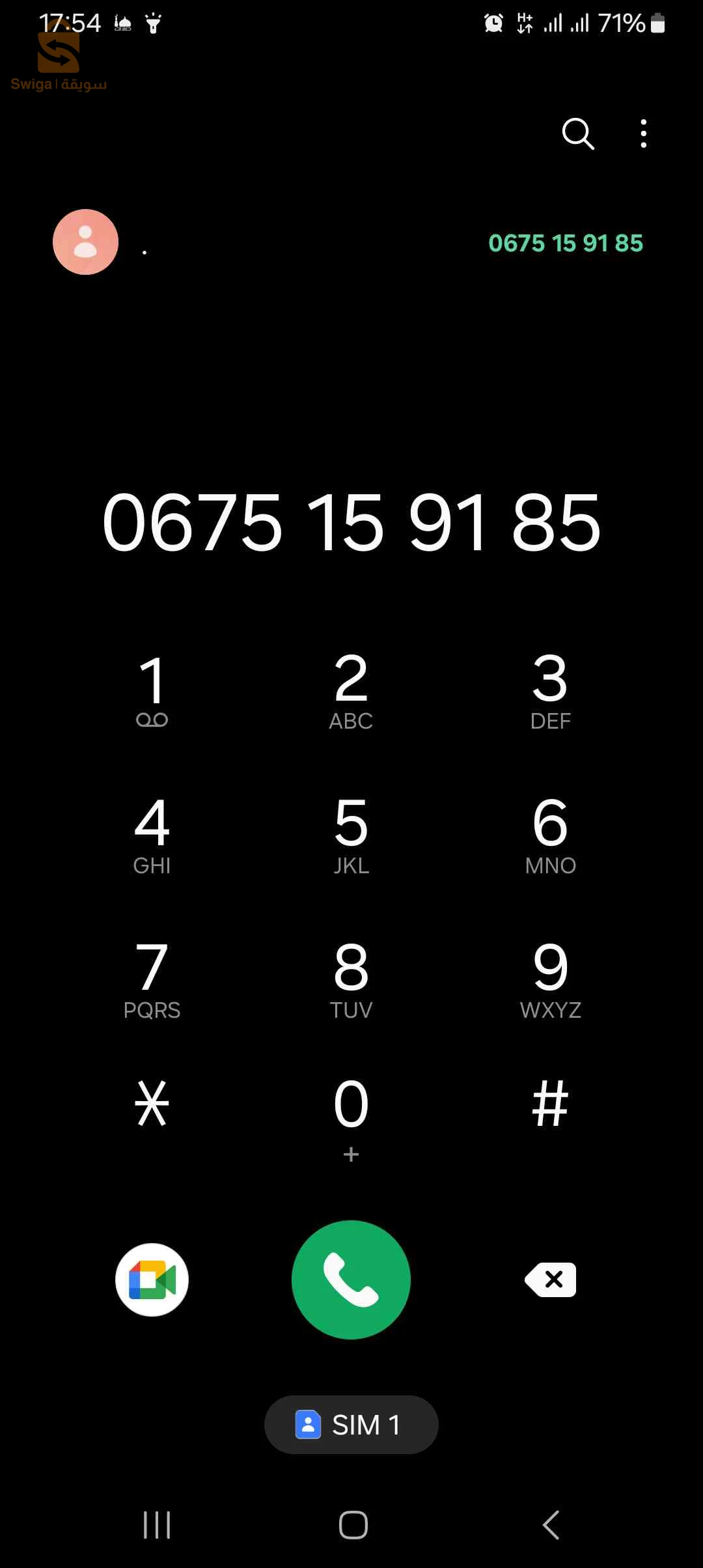The width and height of the screenshot is (703, 1568).
Task: Dial digit 1 on the keypad
Action: [x=152, y=690]
